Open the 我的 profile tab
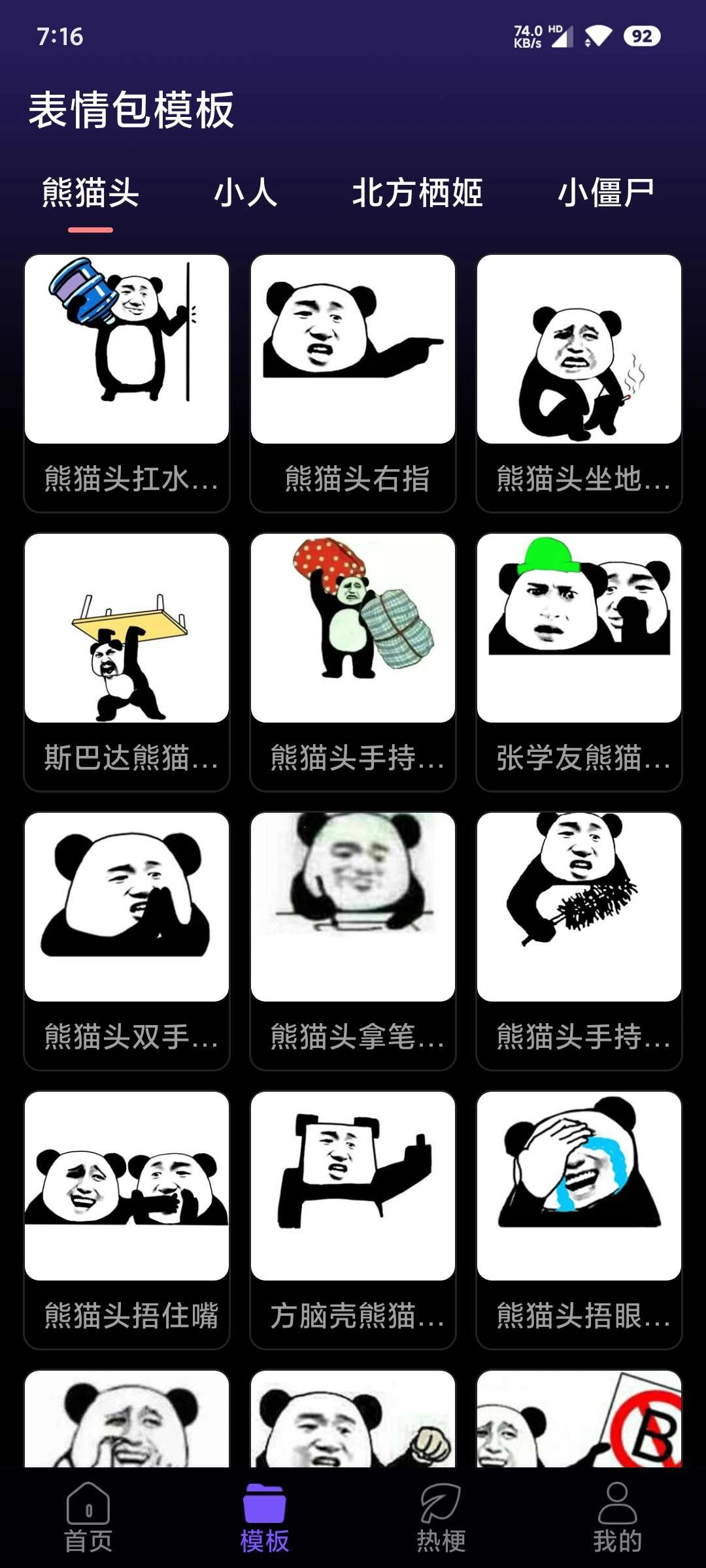The image size is (706, 1568). coord(618,1517)
